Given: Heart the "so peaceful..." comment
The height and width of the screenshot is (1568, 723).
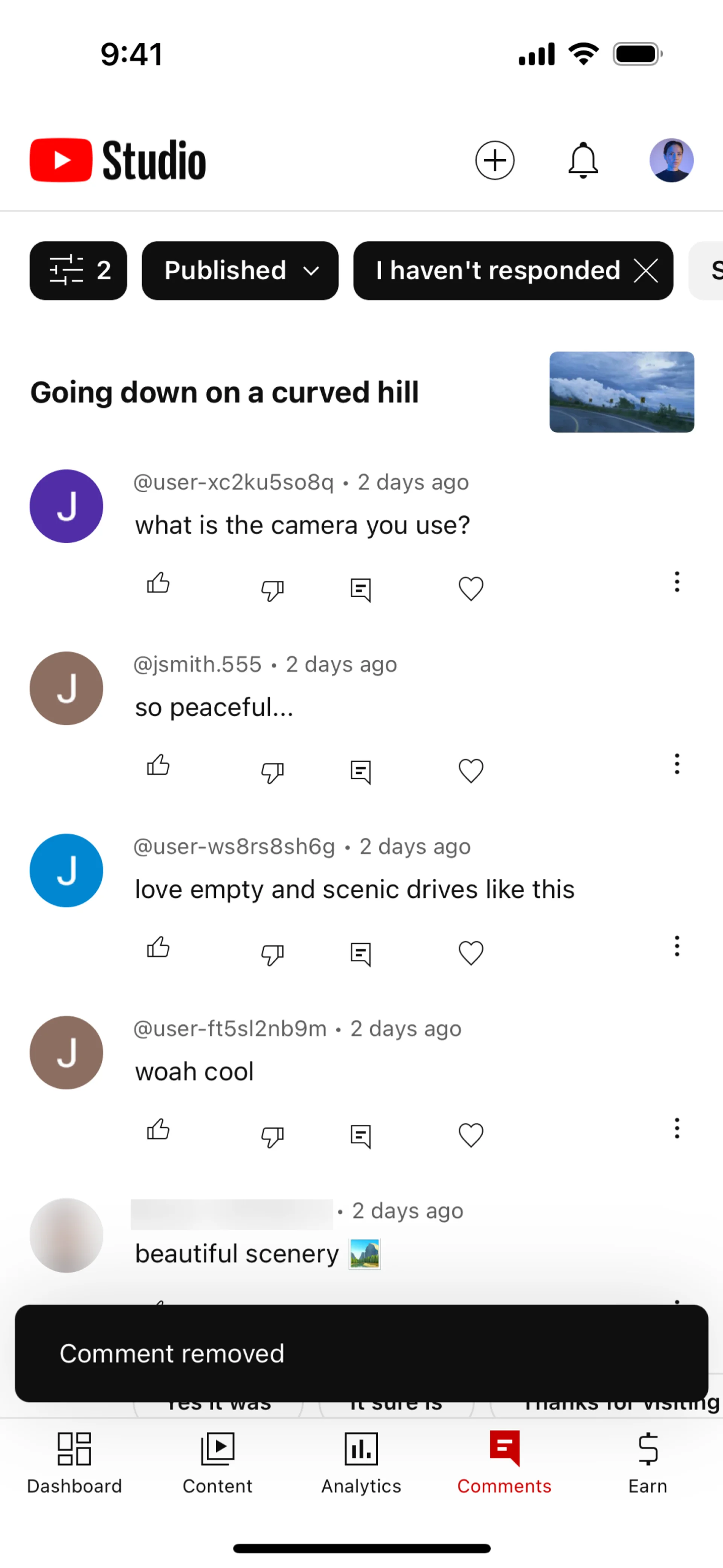Looking at the screenshot, I should tap(470, 770).
